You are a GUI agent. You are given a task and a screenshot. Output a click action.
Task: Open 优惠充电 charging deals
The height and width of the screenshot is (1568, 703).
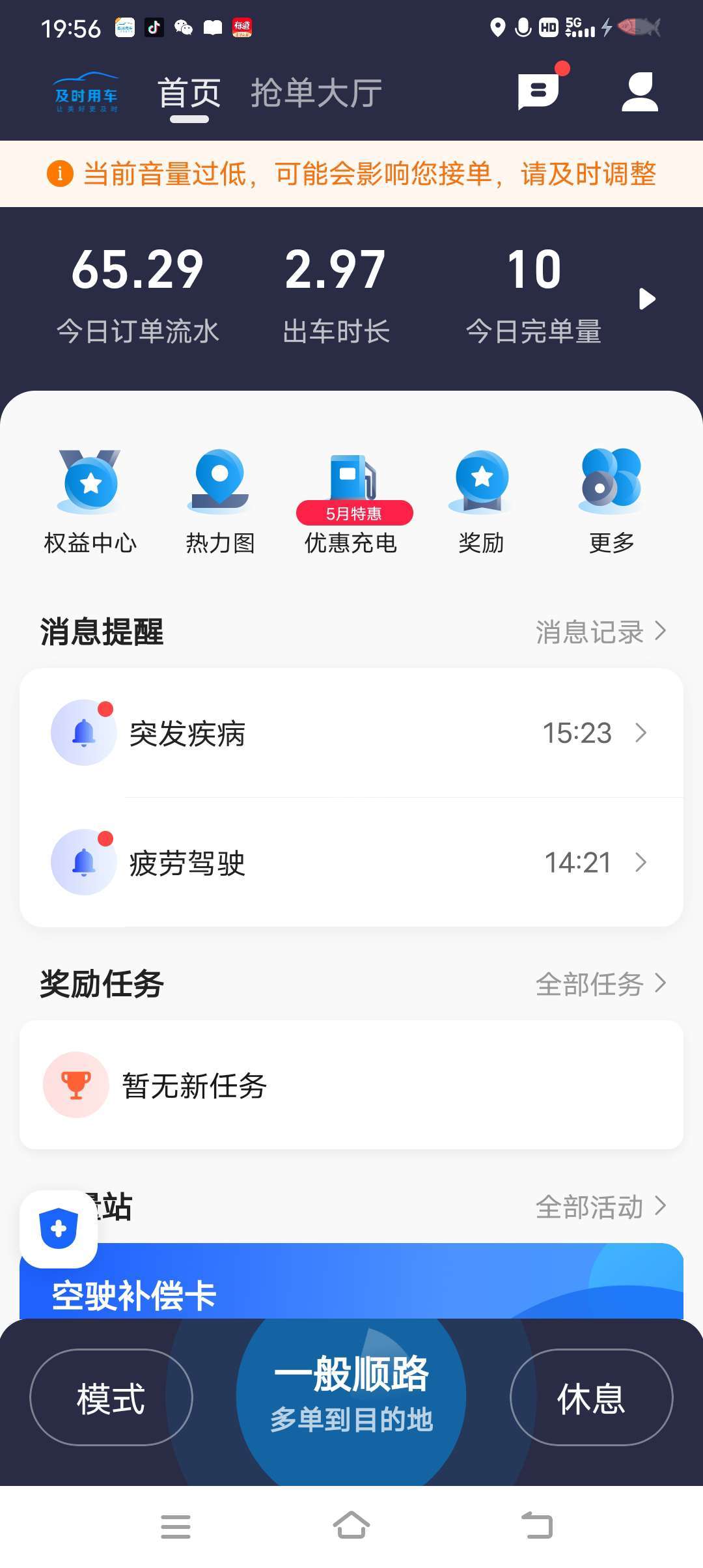coord(351,501)
